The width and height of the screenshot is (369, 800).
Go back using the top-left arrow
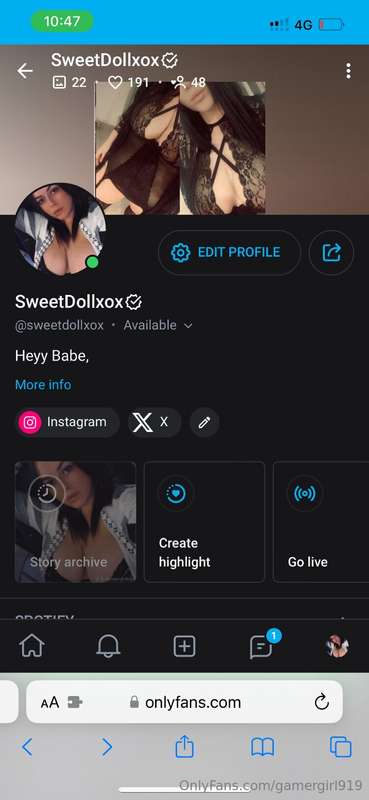tap(24, 71)
